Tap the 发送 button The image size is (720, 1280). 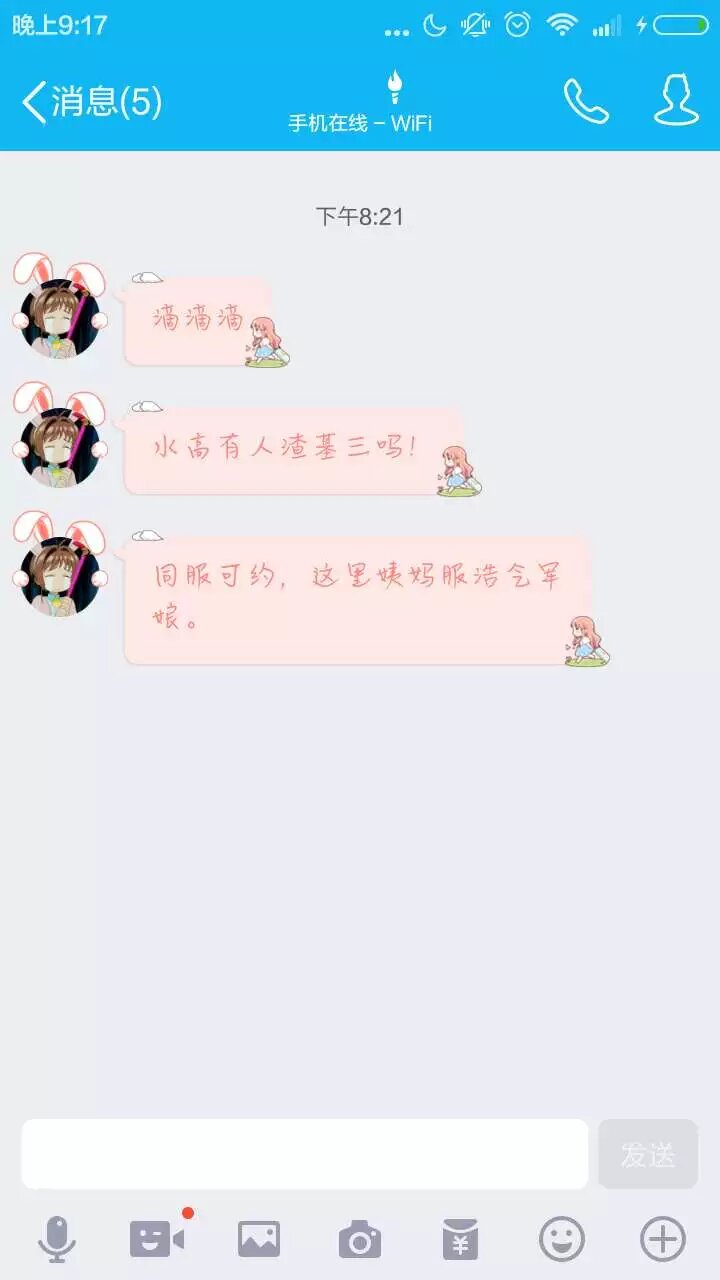[x=648, y=1154]
